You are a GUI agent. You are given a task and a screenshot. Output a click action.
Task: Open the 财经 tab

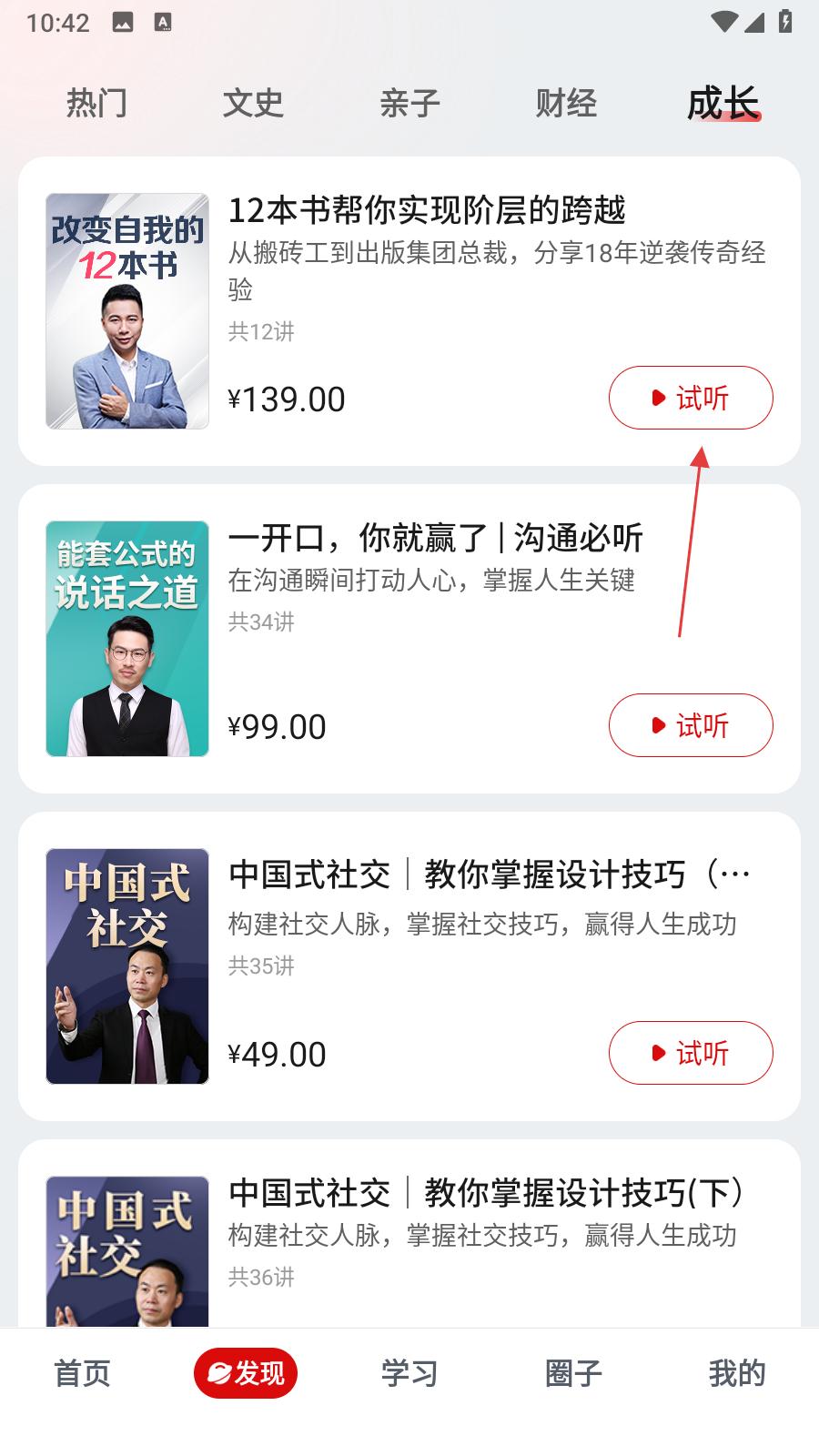pos(566,103)
